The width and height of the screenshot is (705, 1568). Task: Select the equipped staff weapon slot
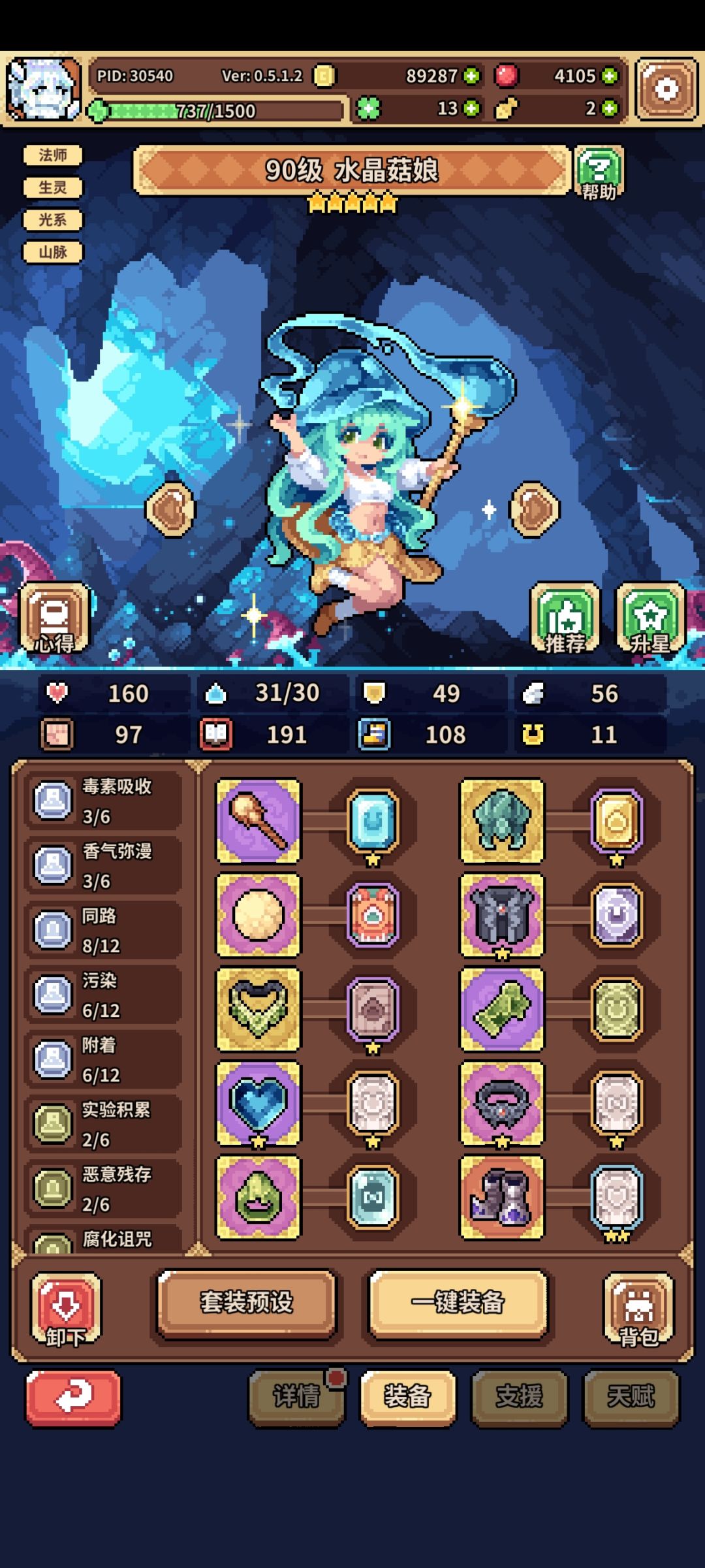coord(258,820)
